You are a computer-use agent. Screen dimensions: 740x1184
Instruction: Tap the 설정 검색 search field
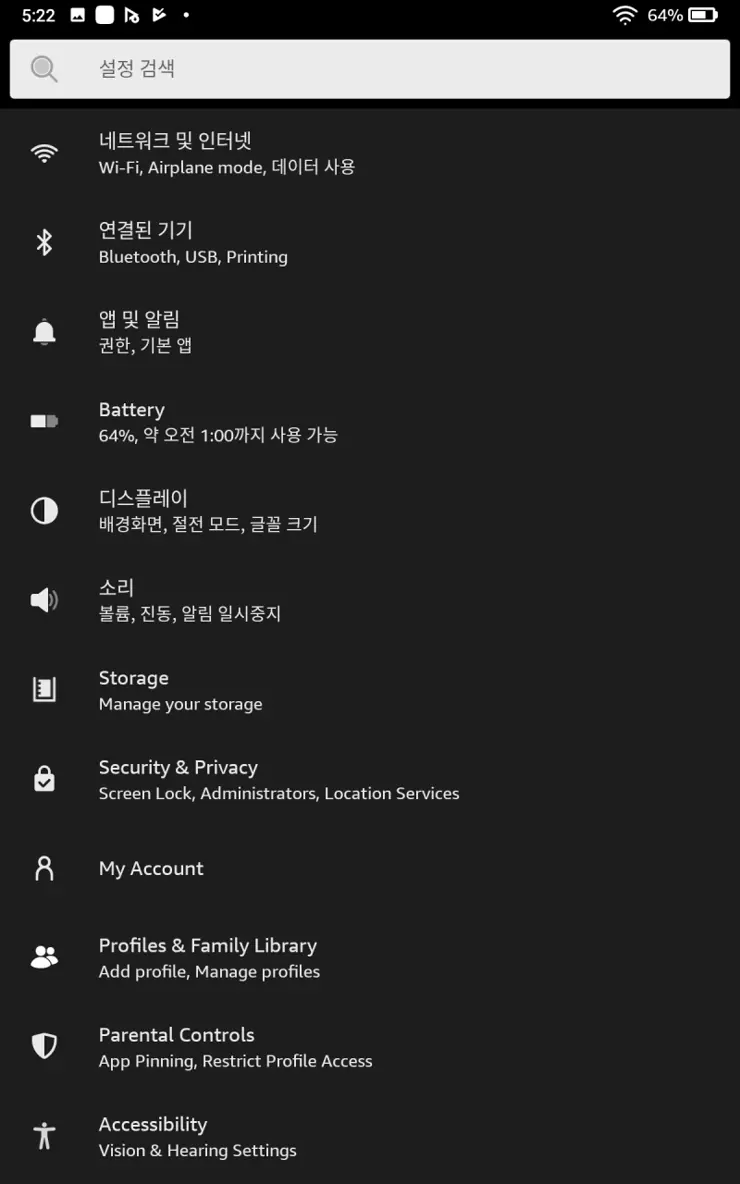coord(300,69)
